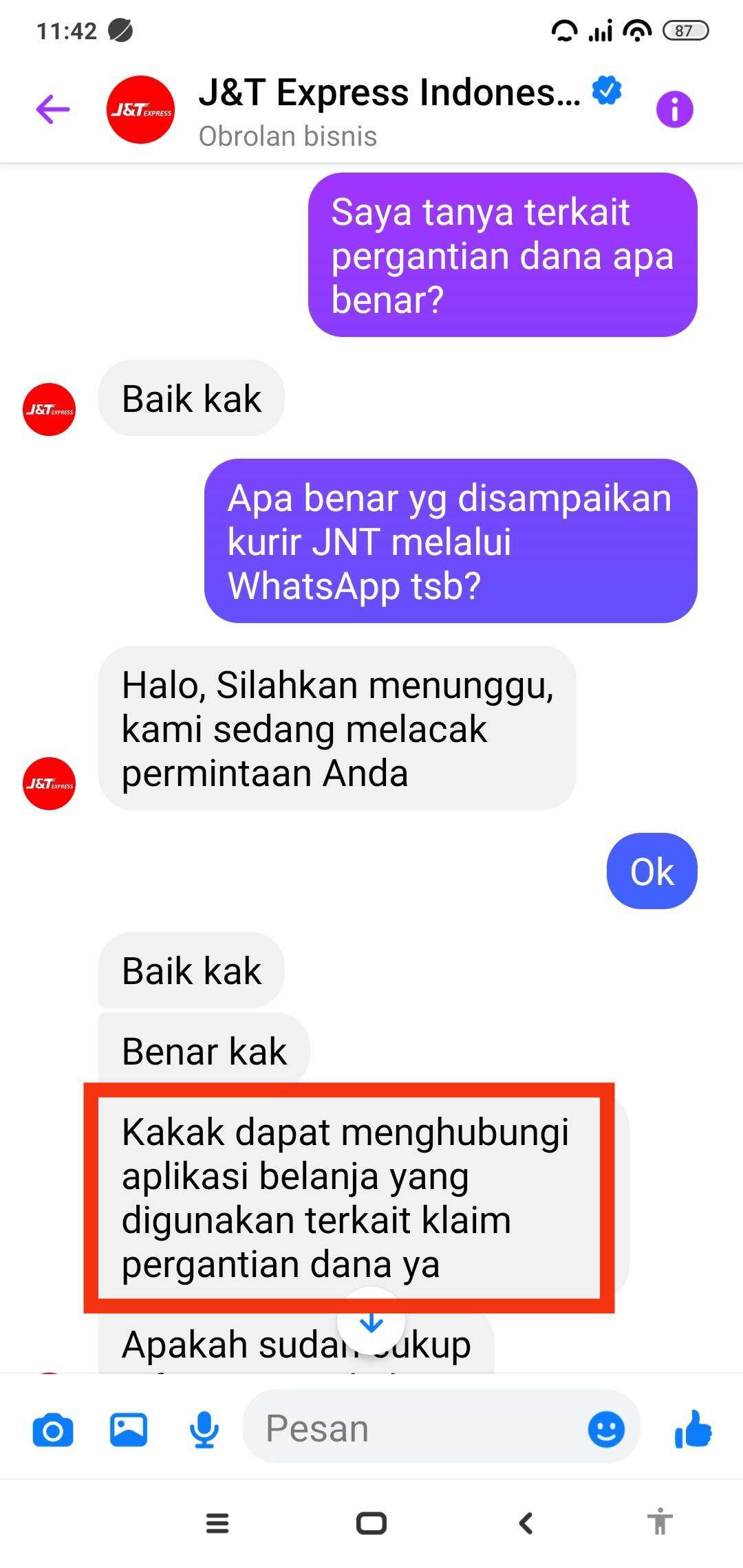Open the gallery image picker
This screenshot has width=743, height=1568.
129,1430
